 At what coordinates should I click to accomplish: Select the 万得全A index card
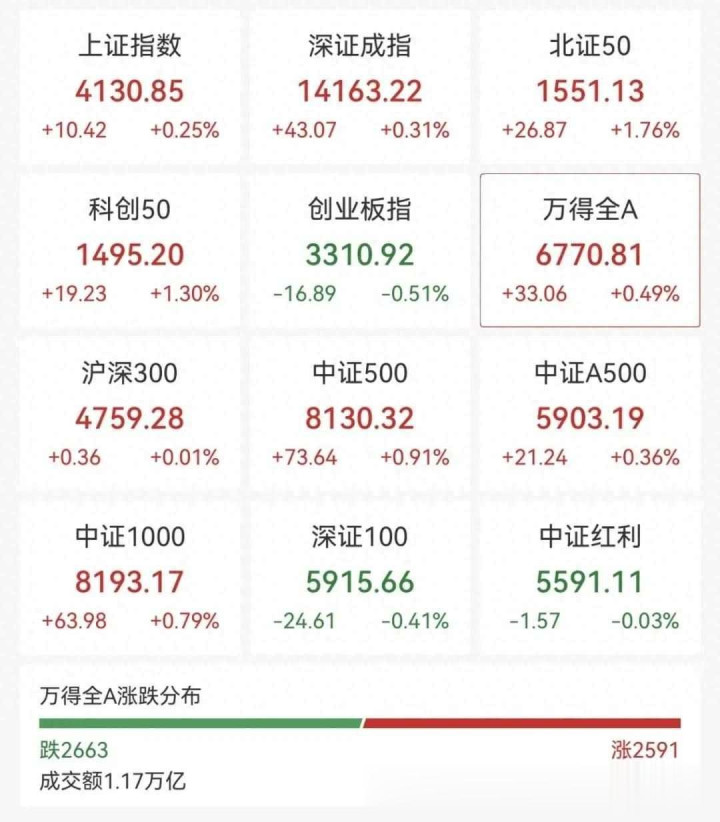click(x=590, y=252)
